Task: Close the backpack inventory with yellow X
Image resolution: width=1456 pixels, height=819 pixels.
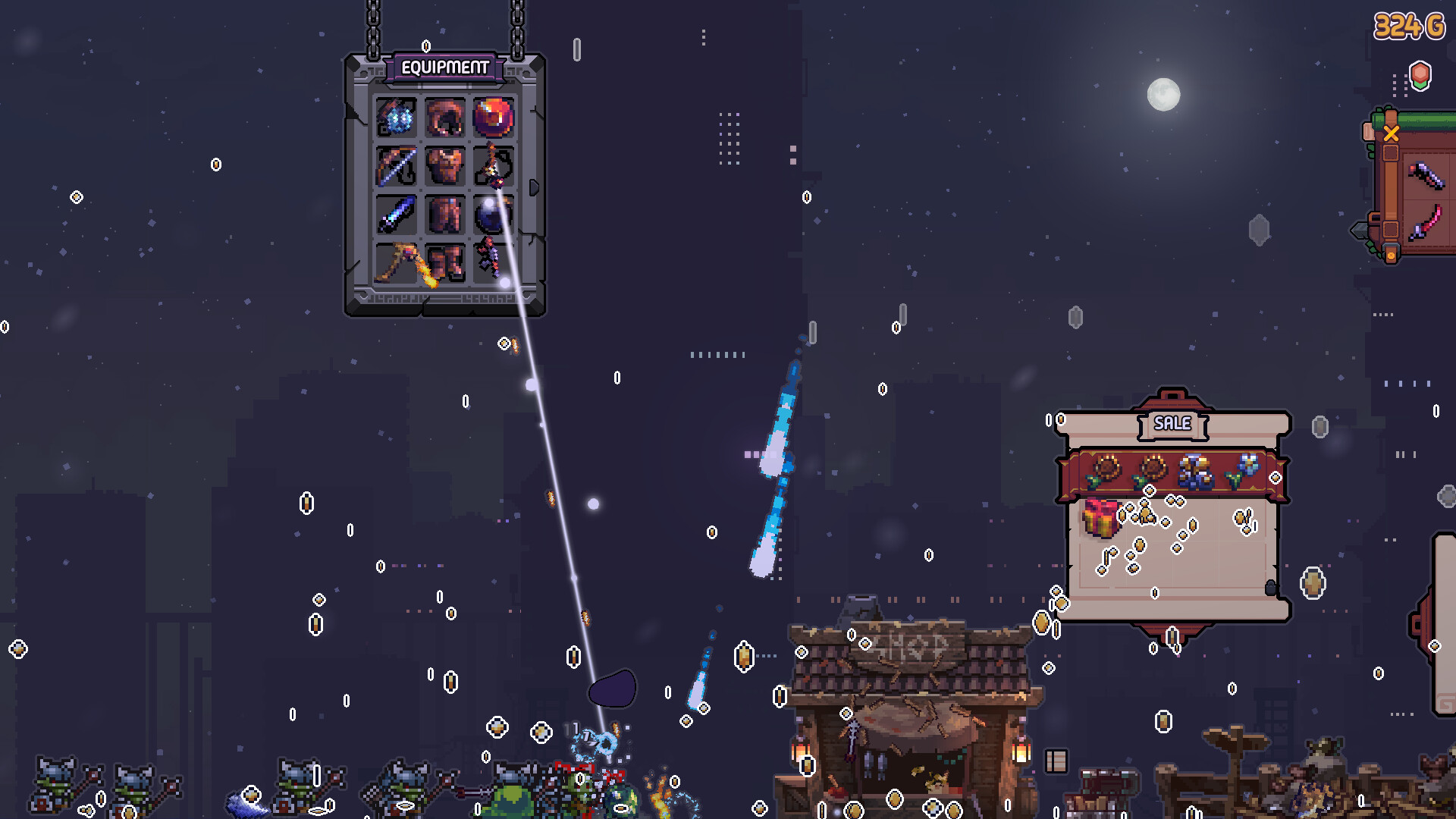Action: 1391,134
